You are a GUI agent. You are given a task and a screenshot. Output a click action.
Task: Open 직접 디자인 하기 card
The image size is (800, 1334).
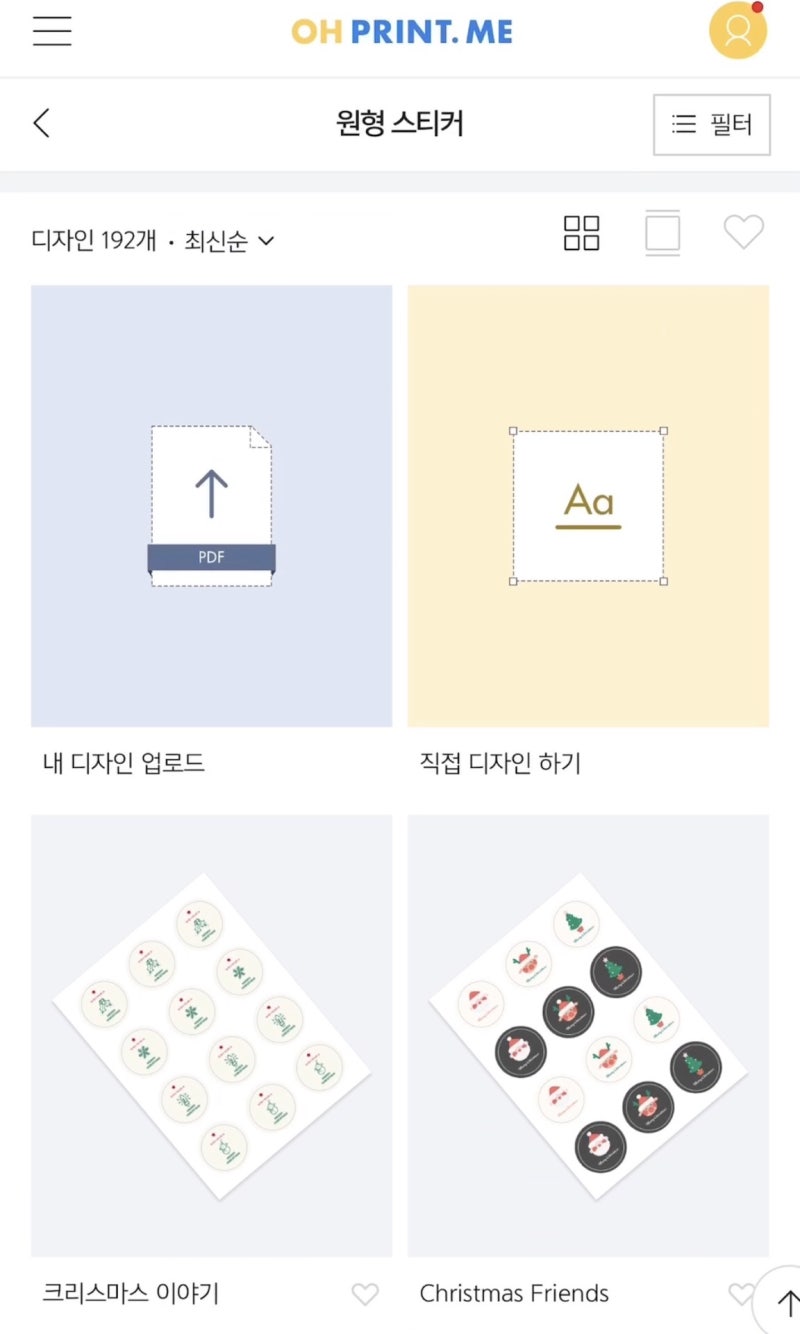click(x=588, y=506)
